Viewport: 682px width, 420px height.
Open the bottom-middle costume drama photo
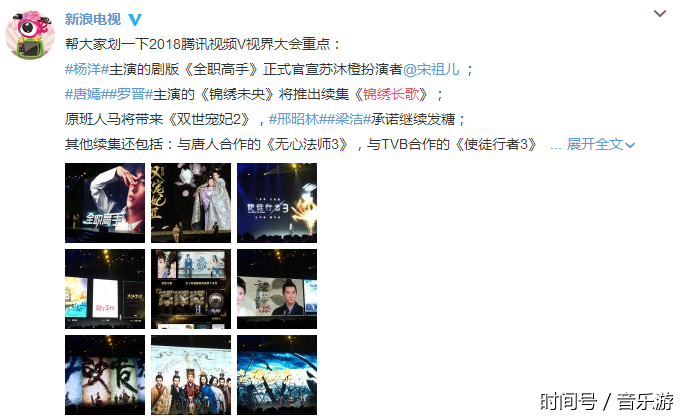tap(190, 375)
